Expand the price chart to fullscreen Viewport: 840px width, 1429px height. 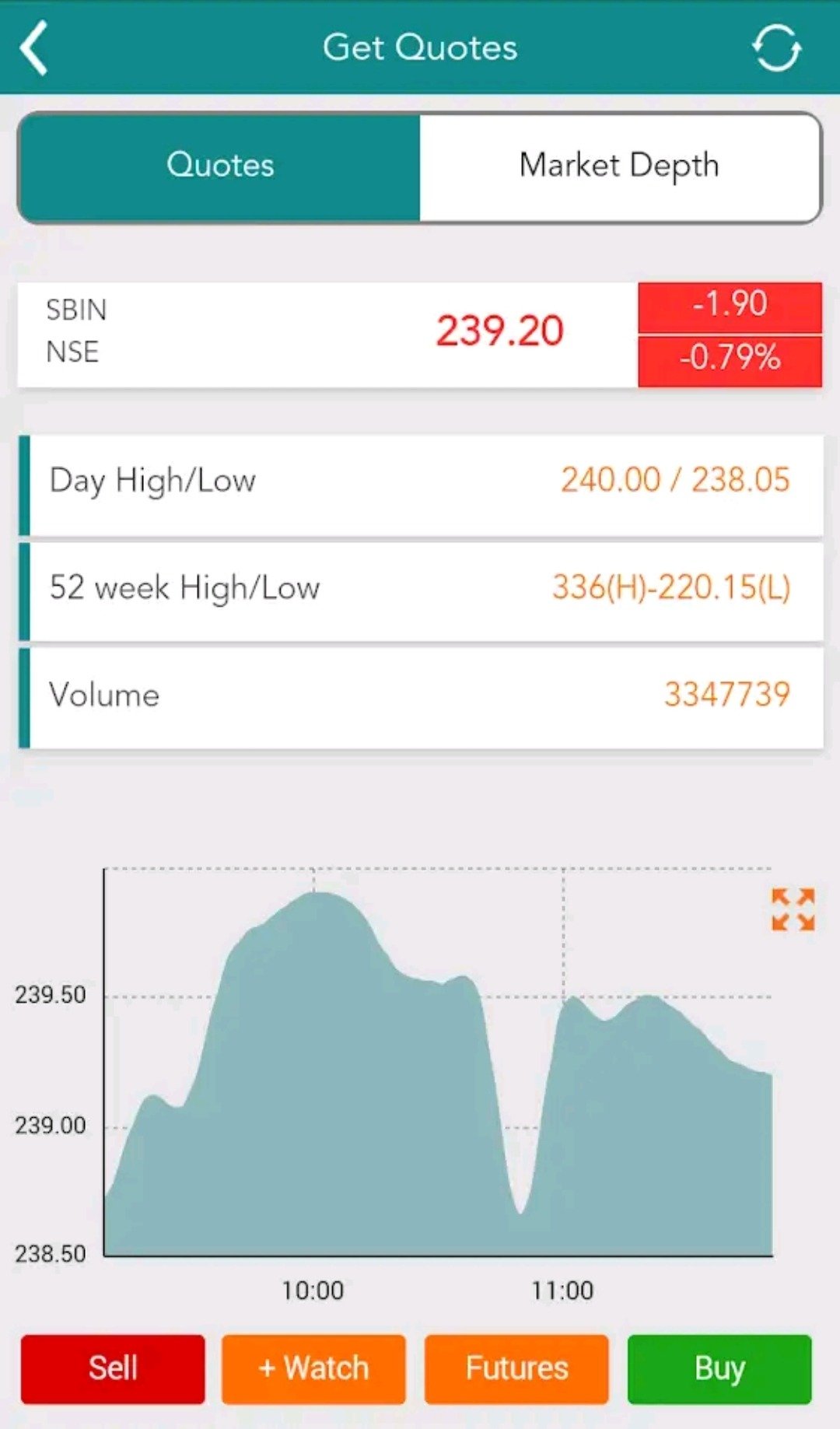pyautogui.click(x=793, y=909)
